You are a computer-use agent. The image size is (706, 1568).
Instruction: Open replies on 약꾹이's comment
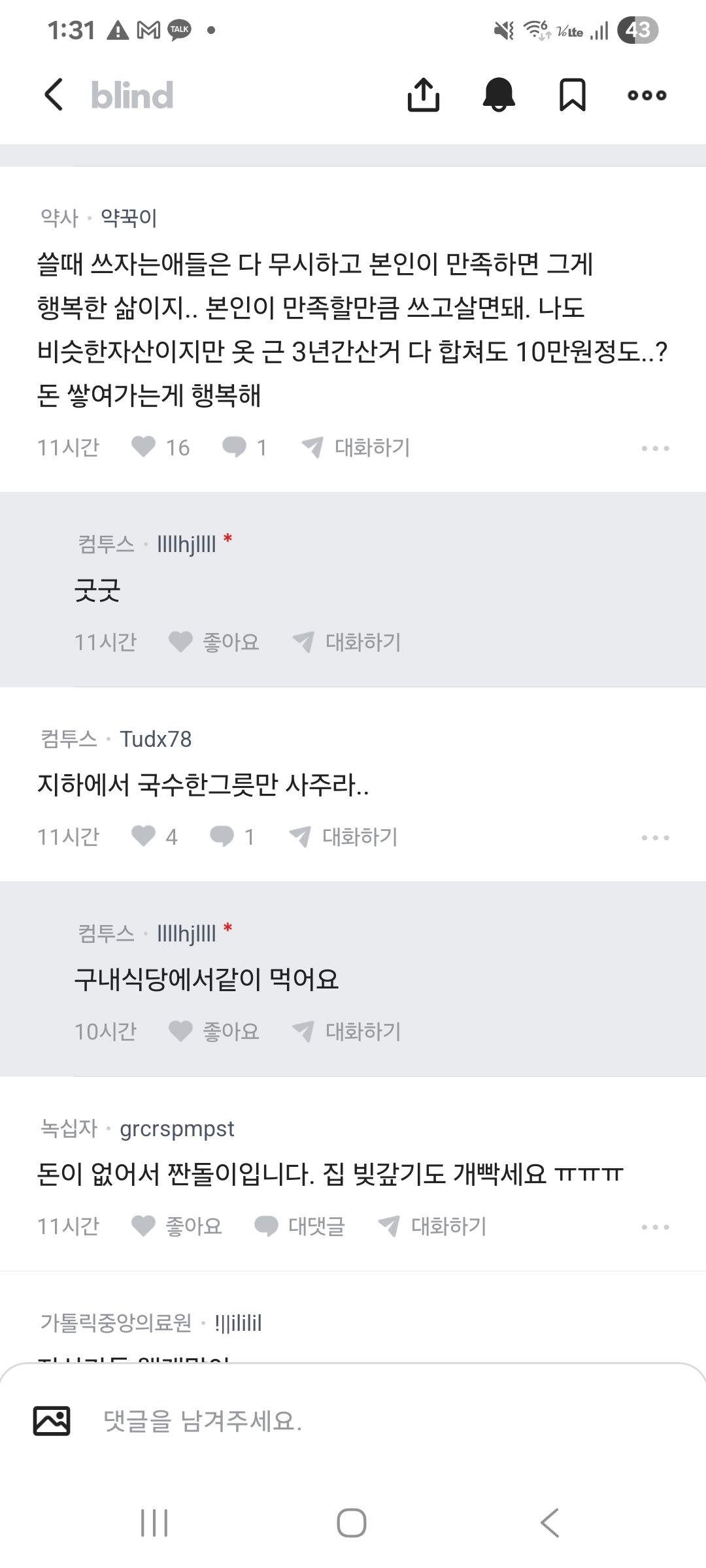244,448
